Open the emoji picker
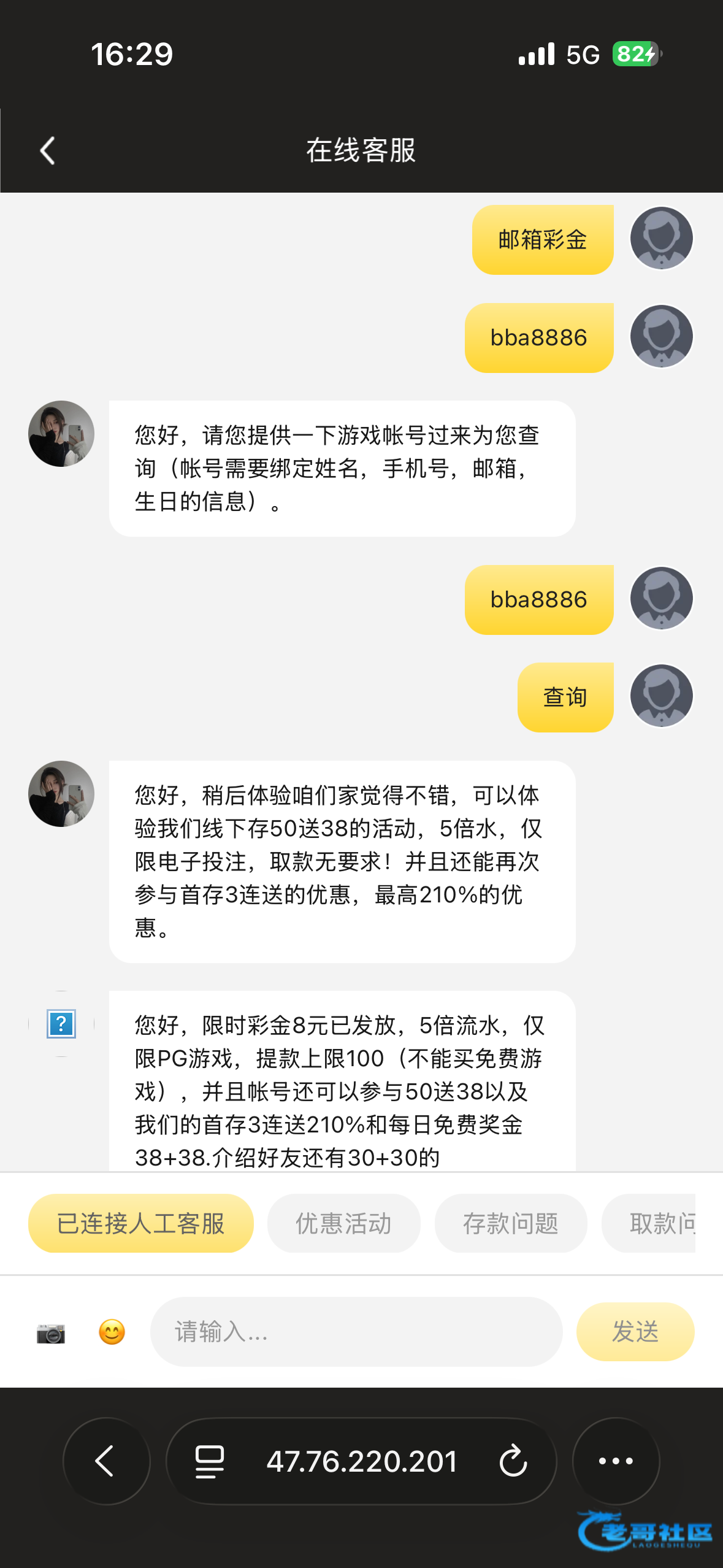This screenshot has height=1568, width=723. tap(112, 1332)
